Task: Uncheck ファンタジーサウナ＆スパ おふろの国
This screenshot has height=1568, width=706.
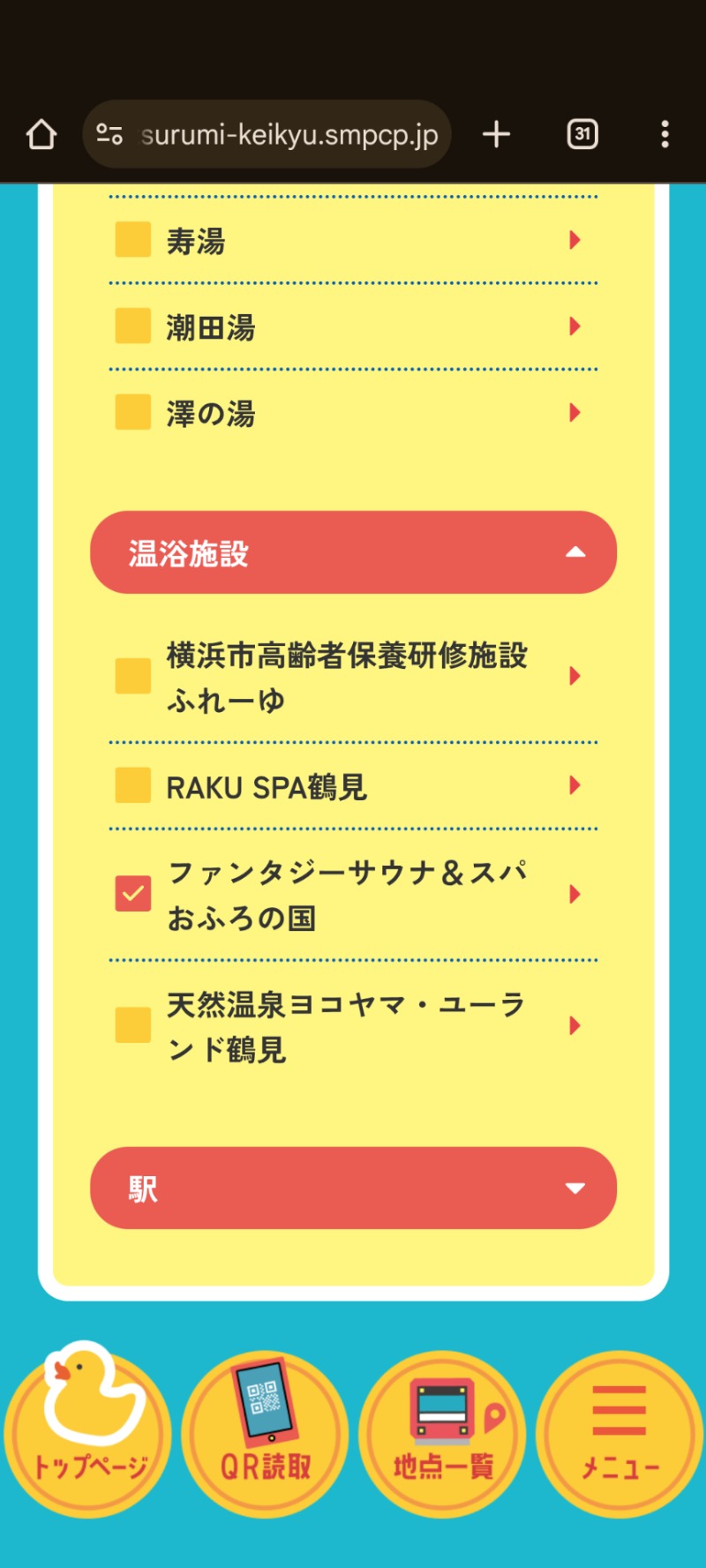Action: [x=132, y=894]
